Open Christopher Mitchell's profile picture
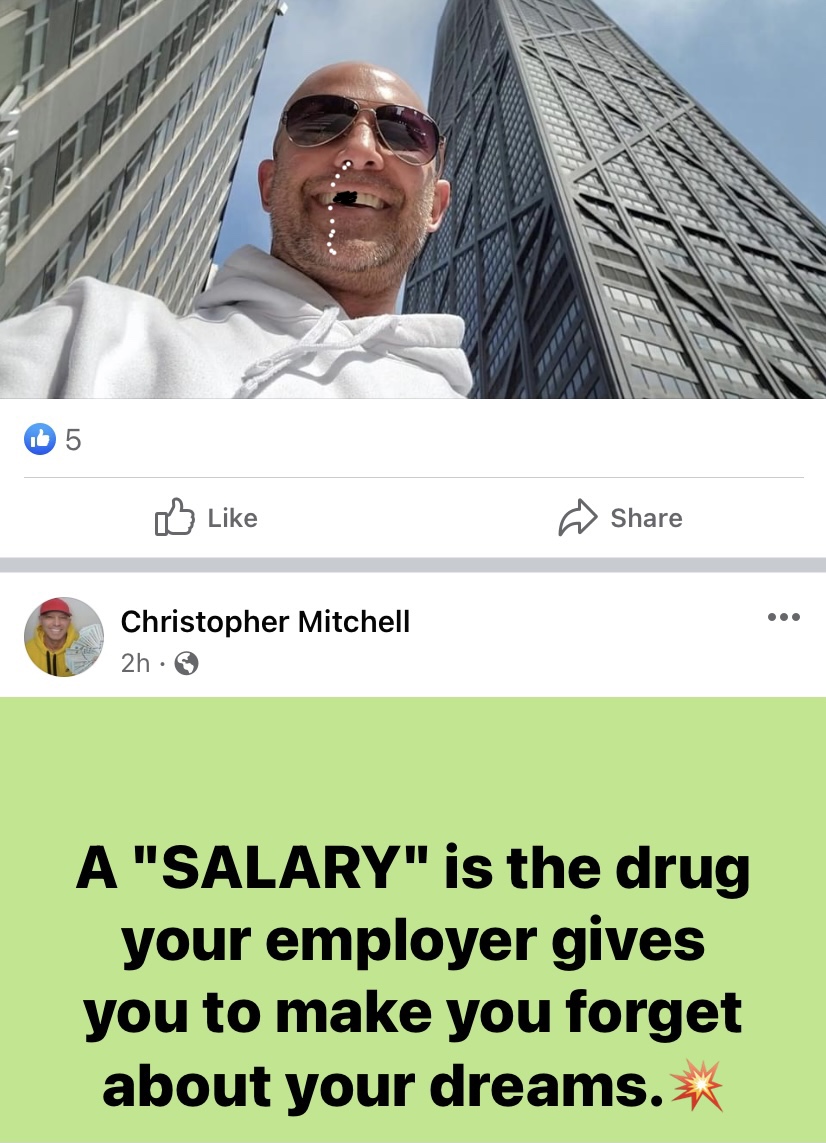Screen dimensions: 826x1143 coord(63,637)
